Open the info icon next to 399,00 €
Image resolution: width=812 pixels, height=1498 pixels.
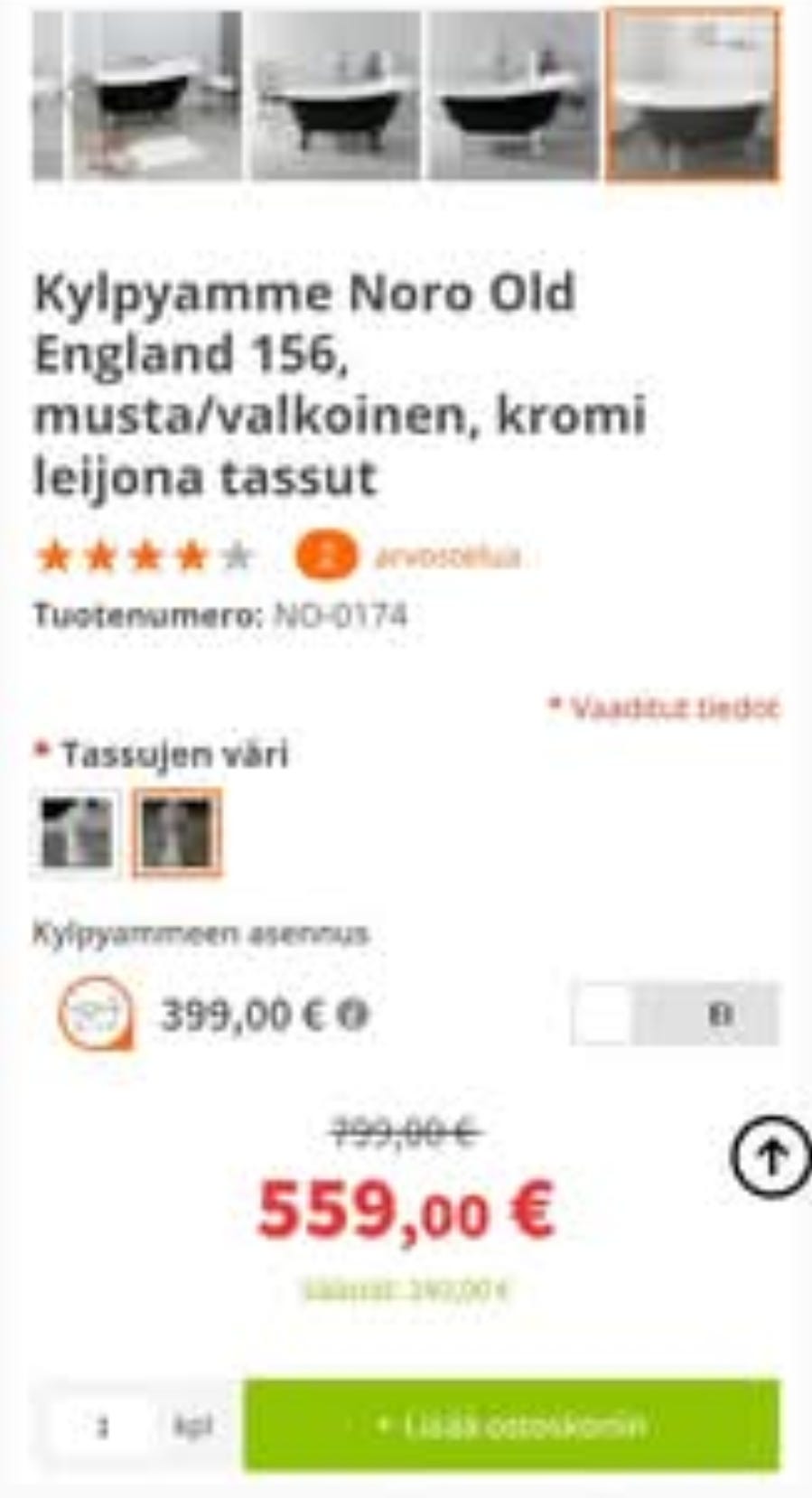coord(352,1013)
